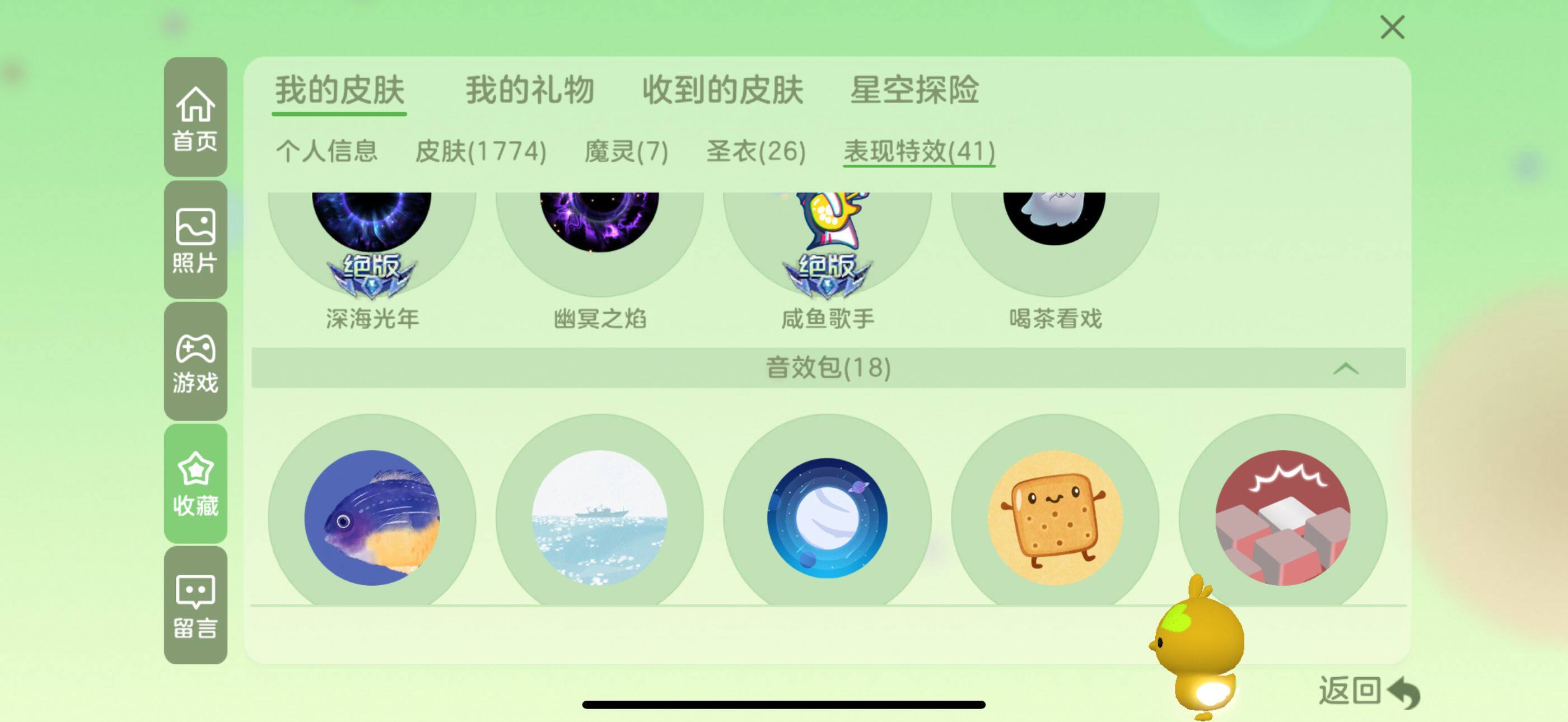This screenshot has width=1568, height=722.
Task: Open the 留言 sidebar section
Action: [x=195, y=605]
